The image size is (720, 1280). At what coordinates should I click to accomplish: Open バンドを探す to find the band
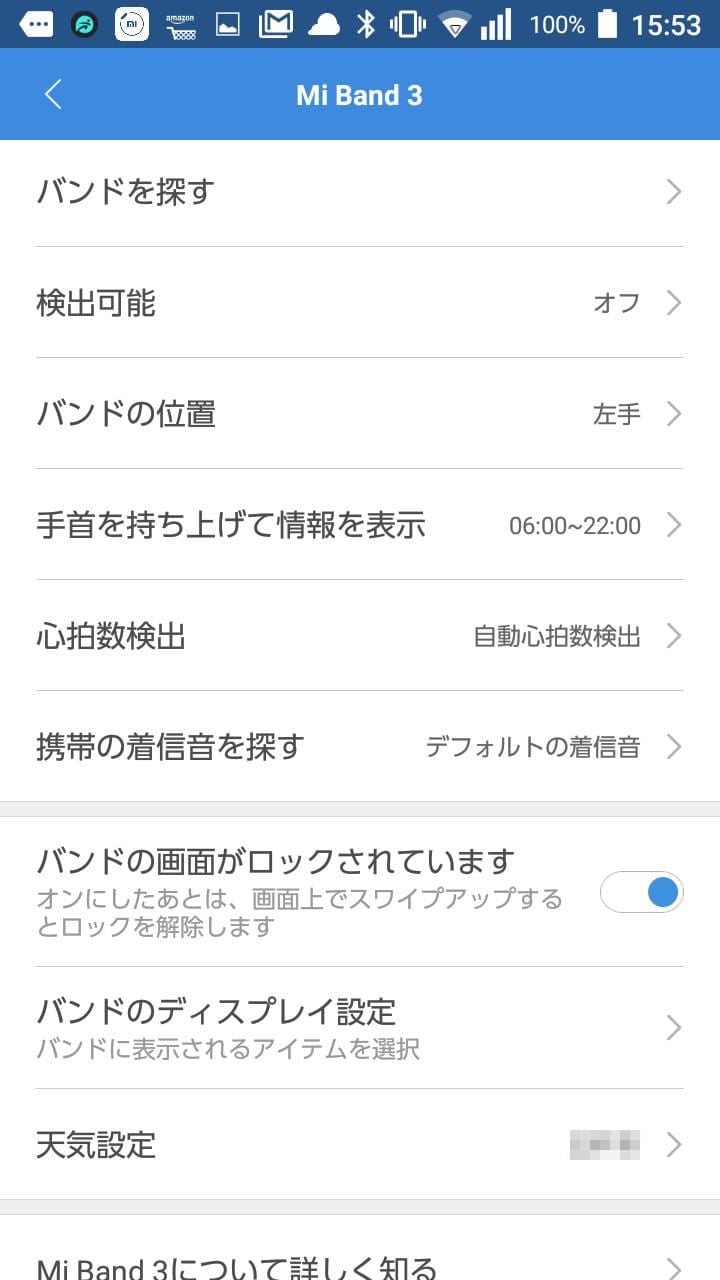coord(360,191)
